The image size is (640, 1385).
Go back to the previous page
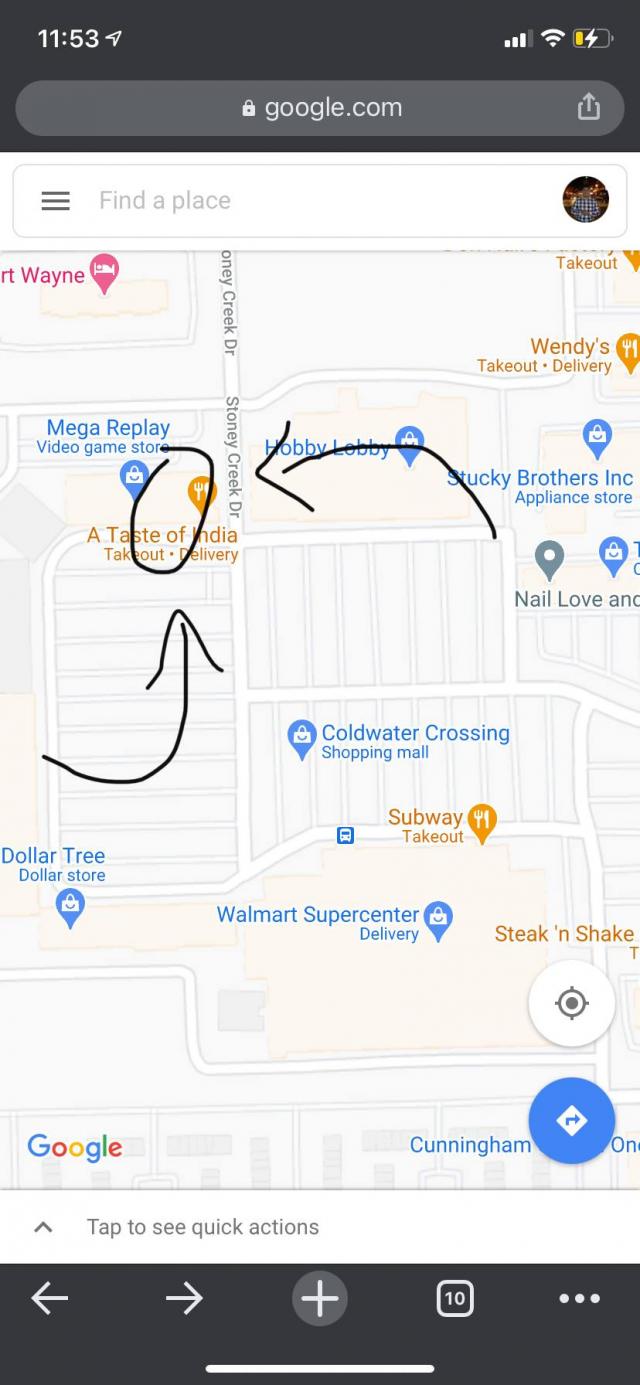pos(49,1299)
